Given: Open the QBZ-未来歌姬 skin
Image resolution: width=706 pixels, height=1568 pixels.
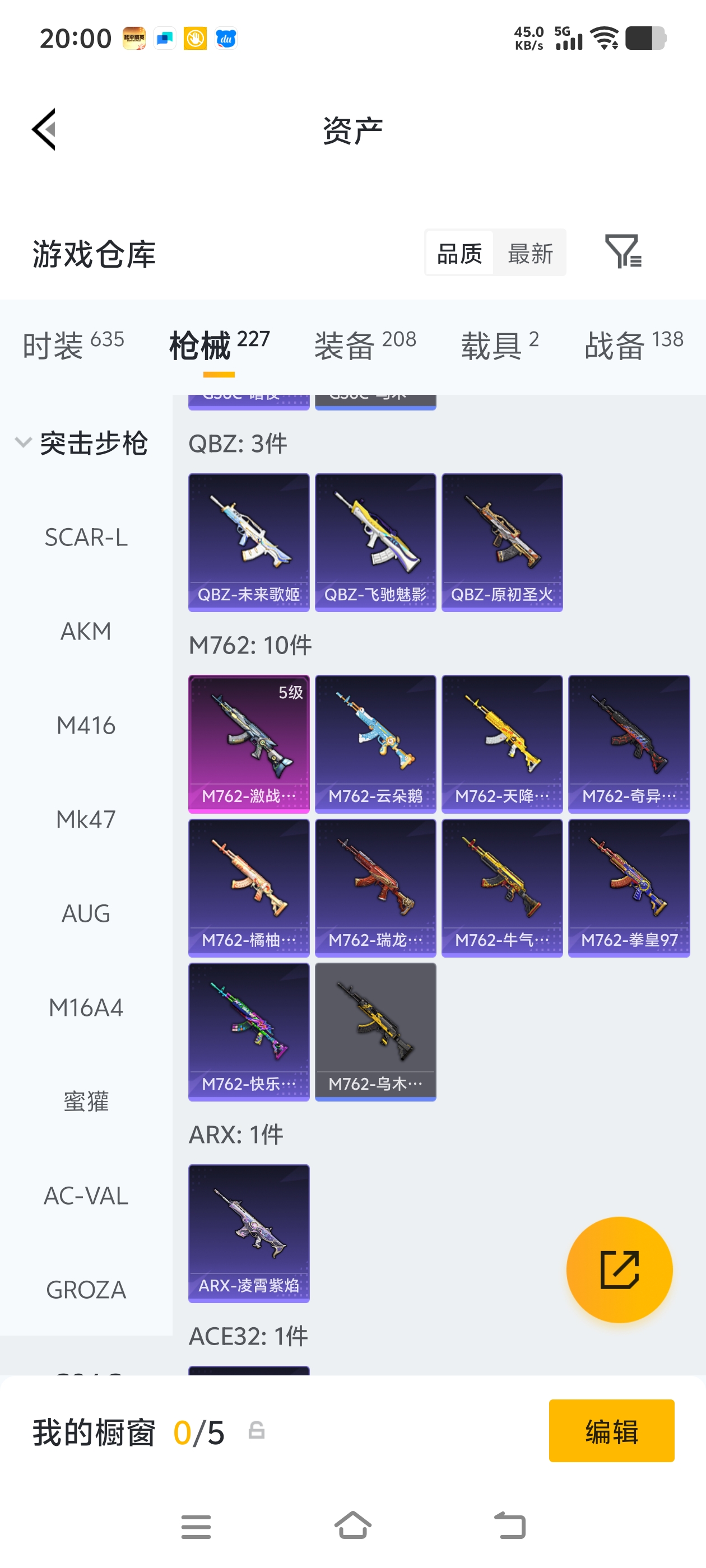Looking at the screenshot, I should pos(249,542).
